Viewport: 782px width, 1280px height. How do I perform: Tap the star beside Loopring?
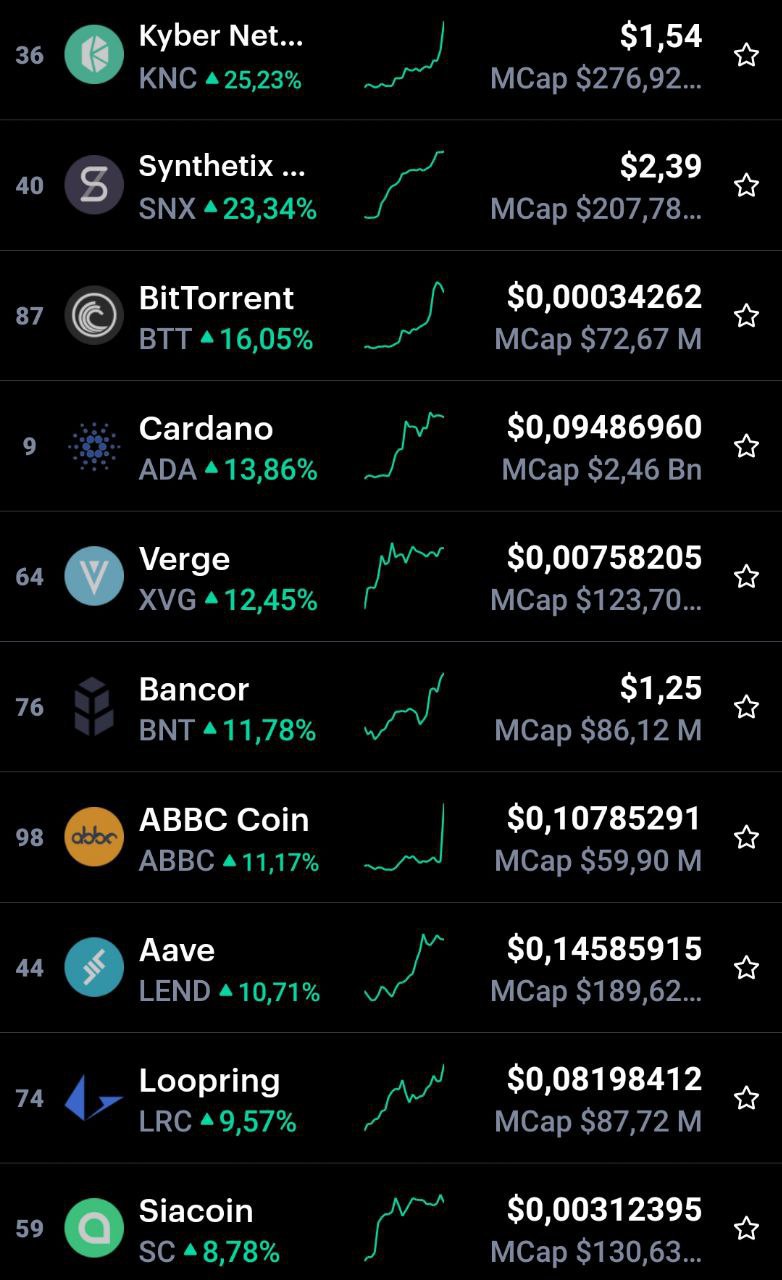(x=746, y=1098)
